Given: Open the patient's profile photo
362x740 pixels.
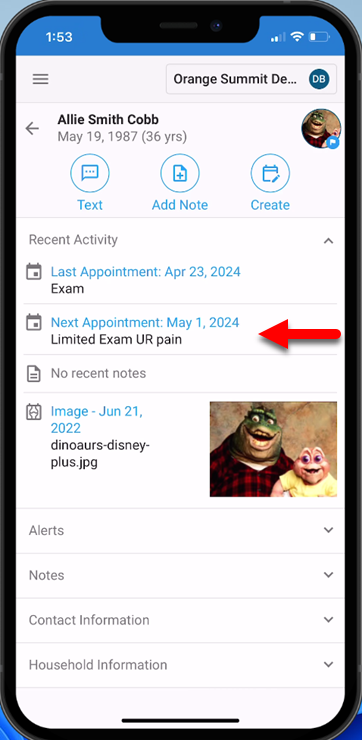Looking at the screenshot, I should (321, 128).
